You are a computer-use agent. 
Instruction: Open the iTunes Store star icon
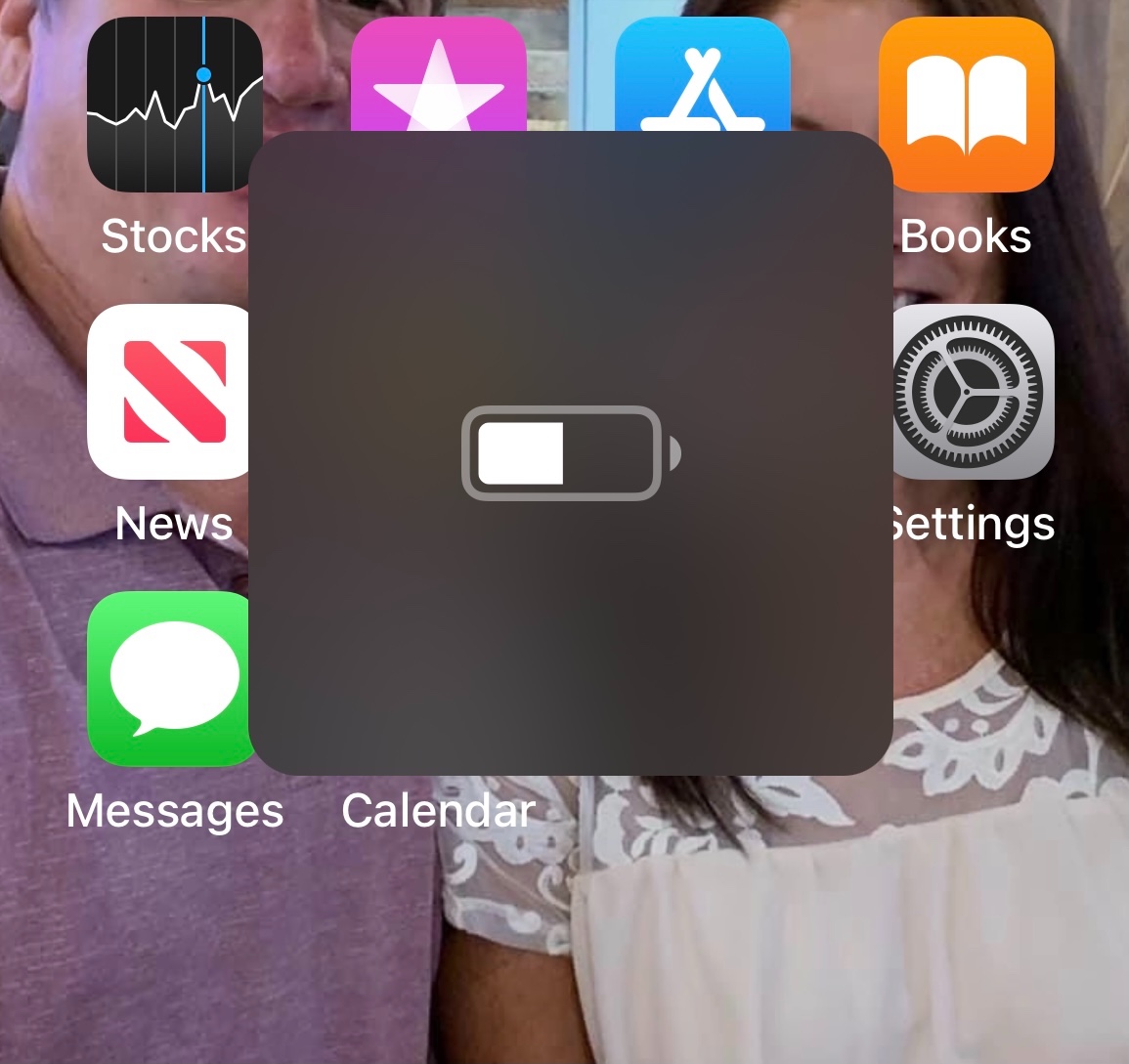439,74
